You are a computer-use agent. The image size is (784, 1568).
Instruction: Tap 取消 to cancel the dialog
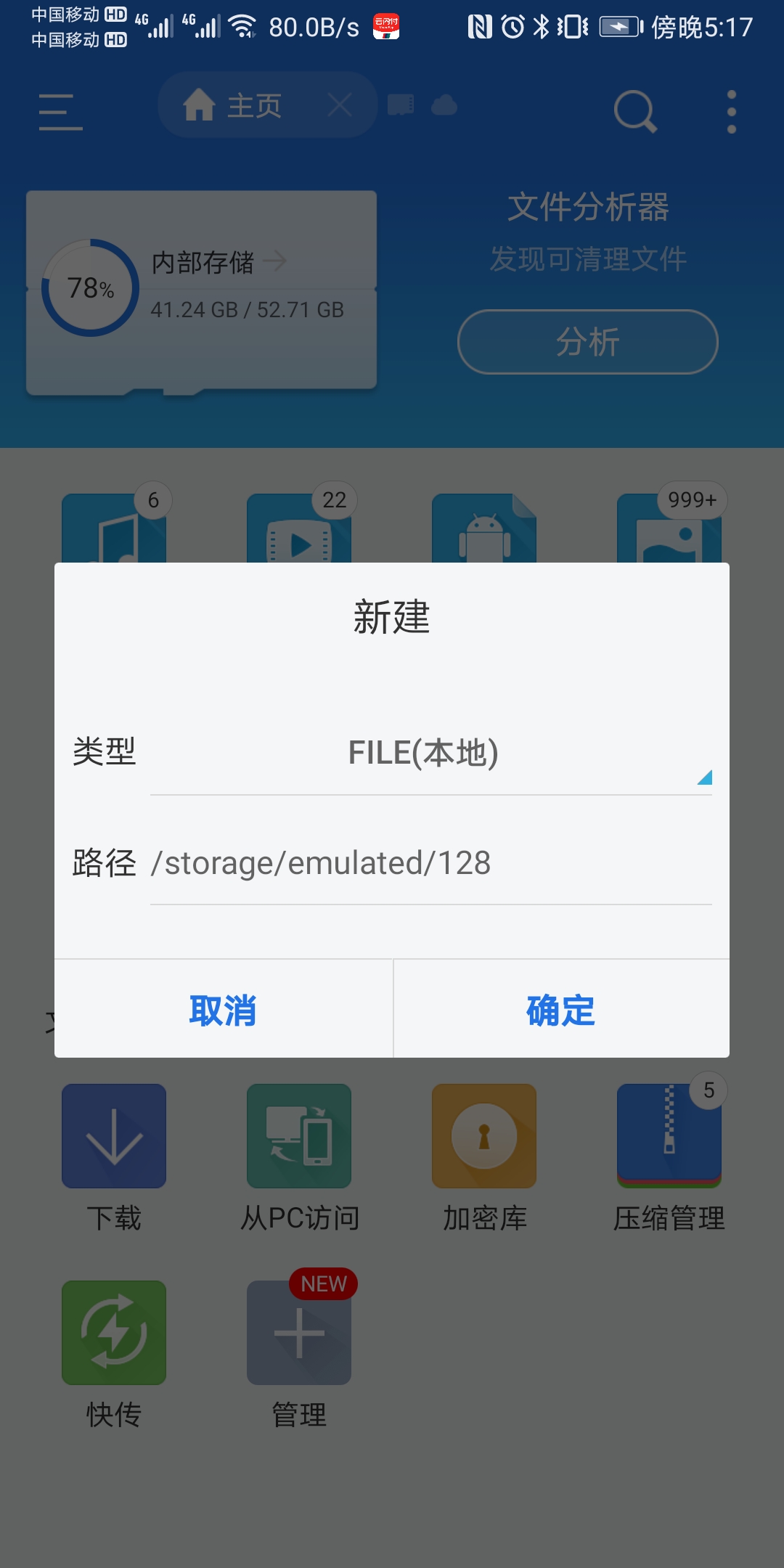click(223, 1010)
